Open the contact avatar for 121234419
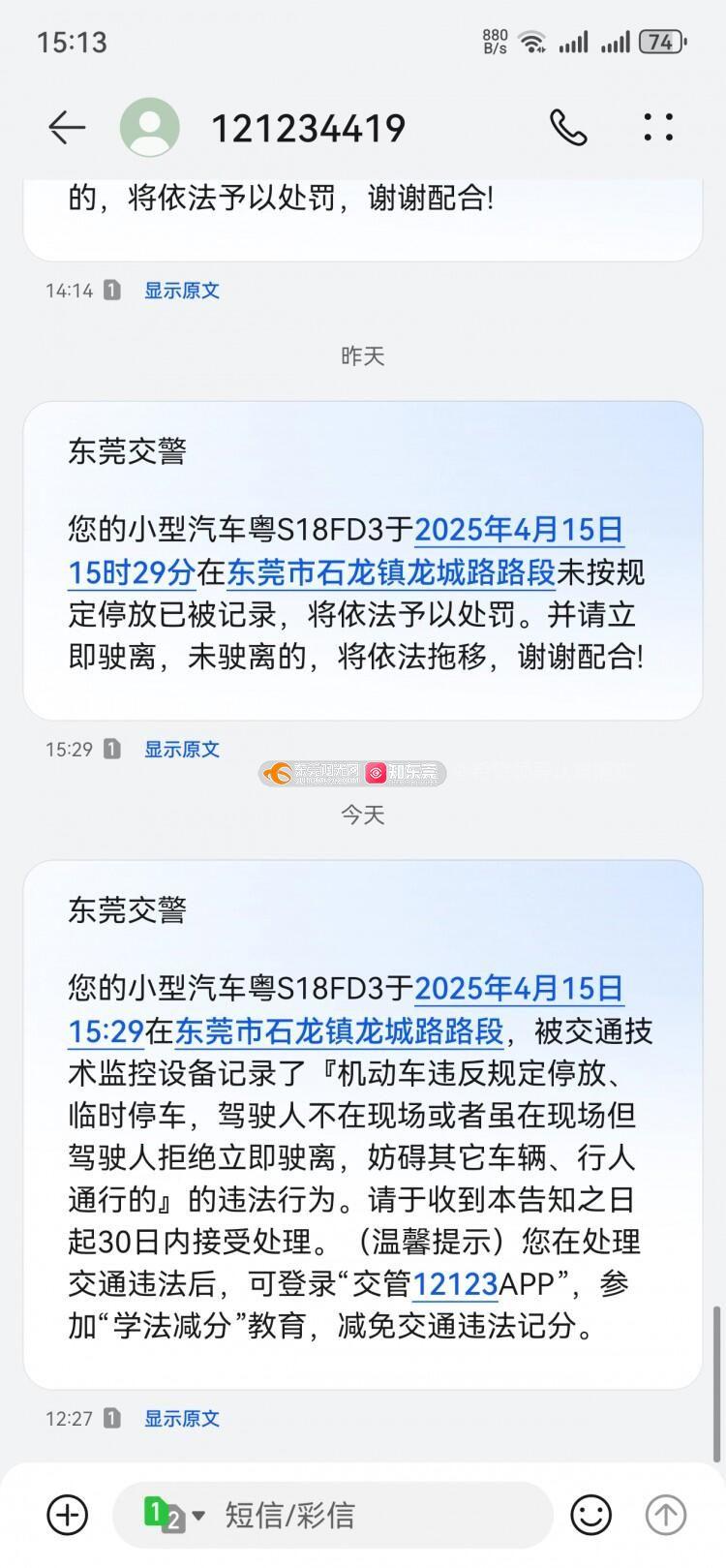 [x=149, y=128]
